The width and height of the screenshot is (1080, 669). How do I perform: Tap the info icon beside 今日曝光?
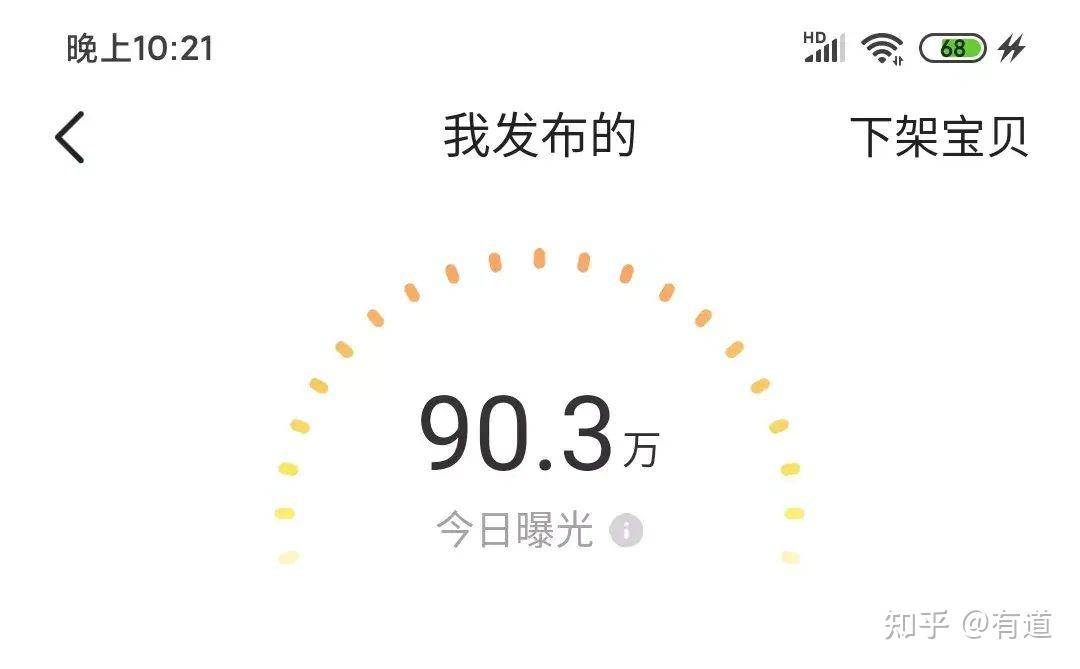[x=627, y=531]
